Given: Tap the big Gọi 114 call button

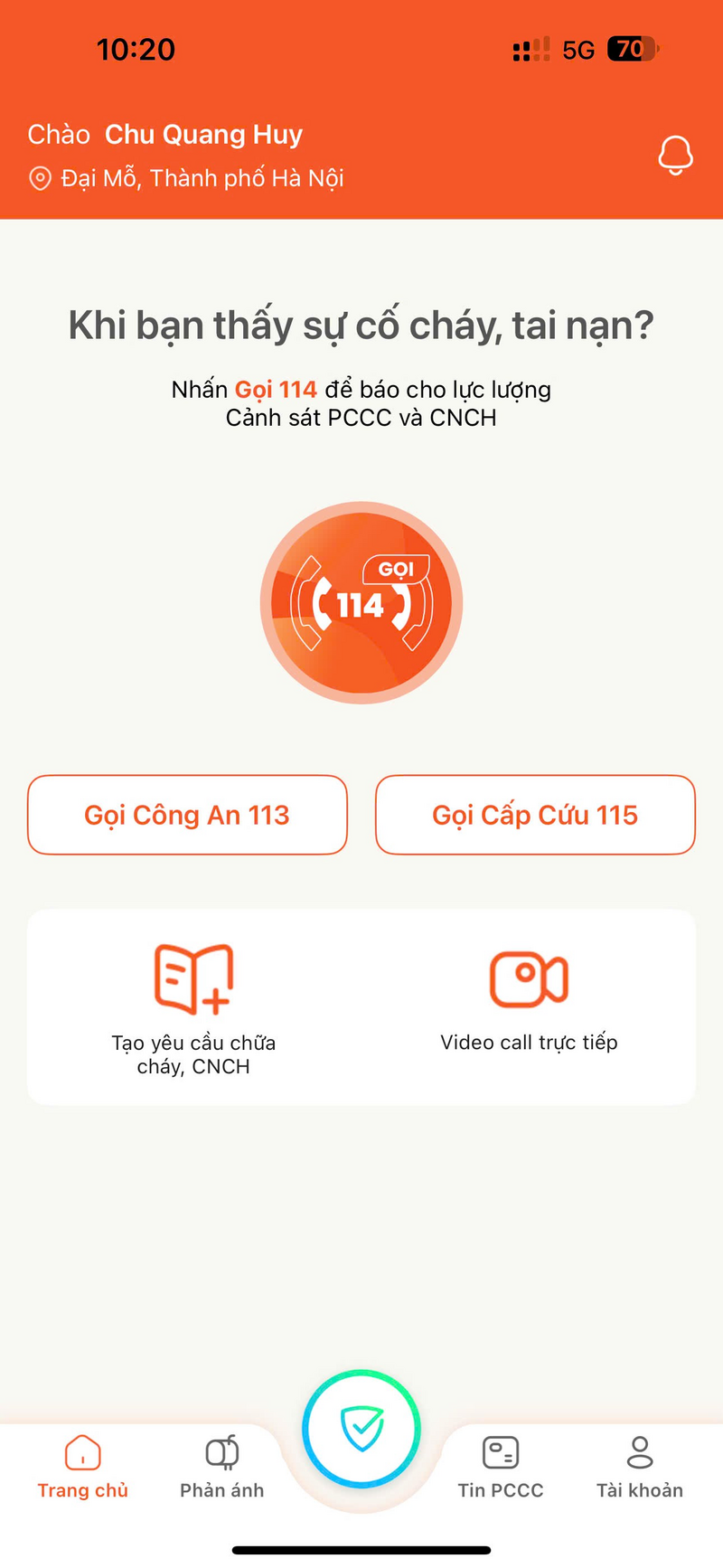Looking at the screenshot, I should 361,603.
